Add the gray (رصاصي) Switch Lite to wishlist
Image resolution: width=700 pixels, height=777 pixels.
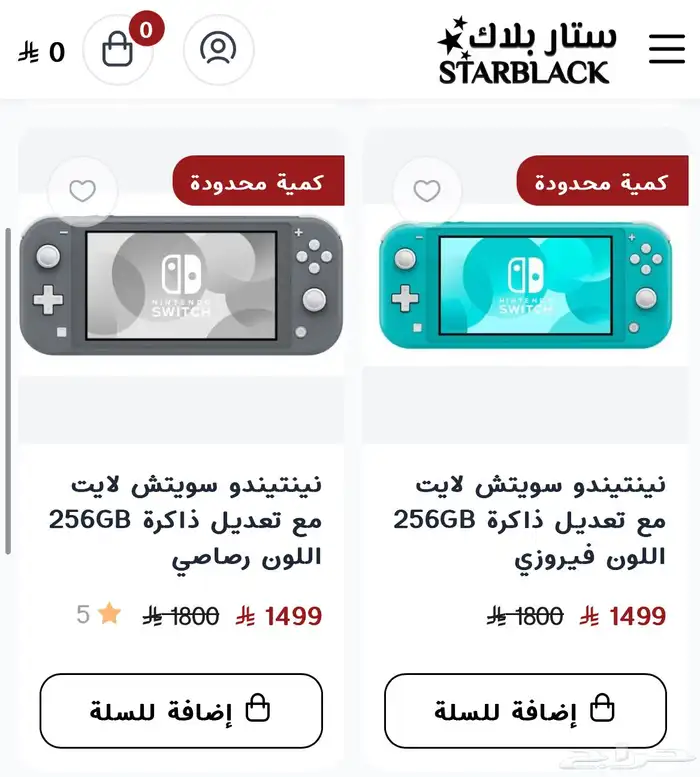pyautogui.click(x=82, y=190)
